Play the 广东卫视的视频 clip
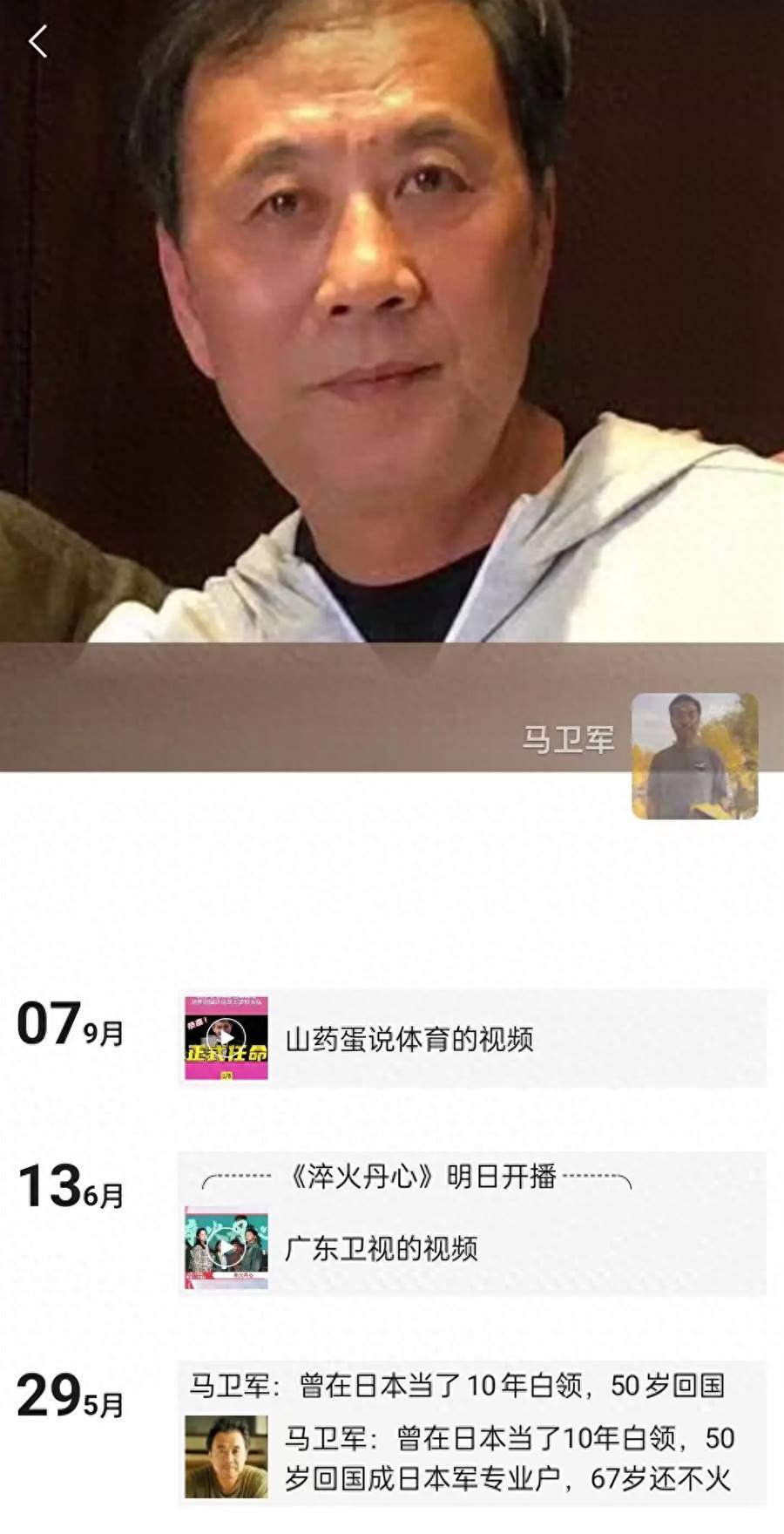This screenshot has width=784, height=1534. coord(226,1249)
